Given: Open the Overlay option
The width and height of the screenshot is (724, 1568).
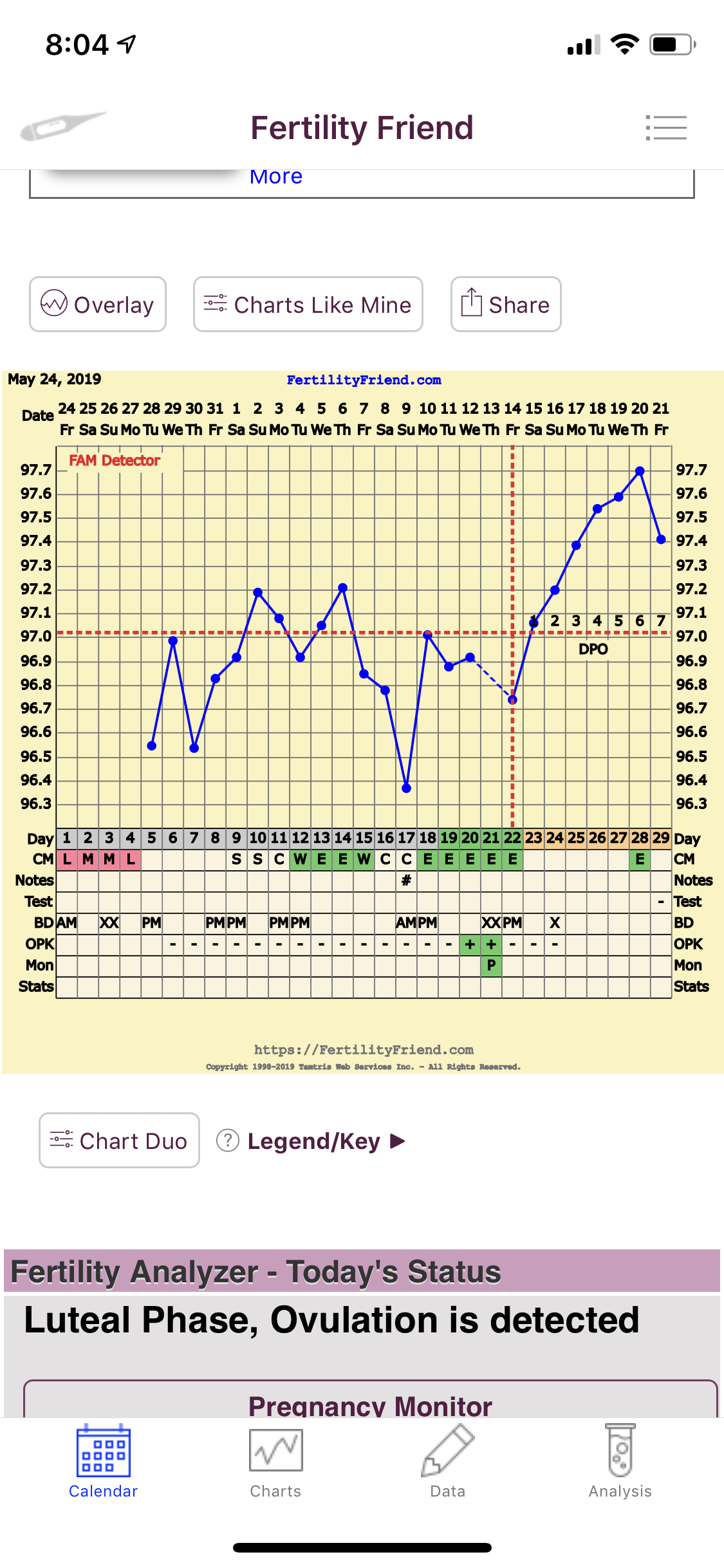Looking at the screenshot, I should [98, 304].
